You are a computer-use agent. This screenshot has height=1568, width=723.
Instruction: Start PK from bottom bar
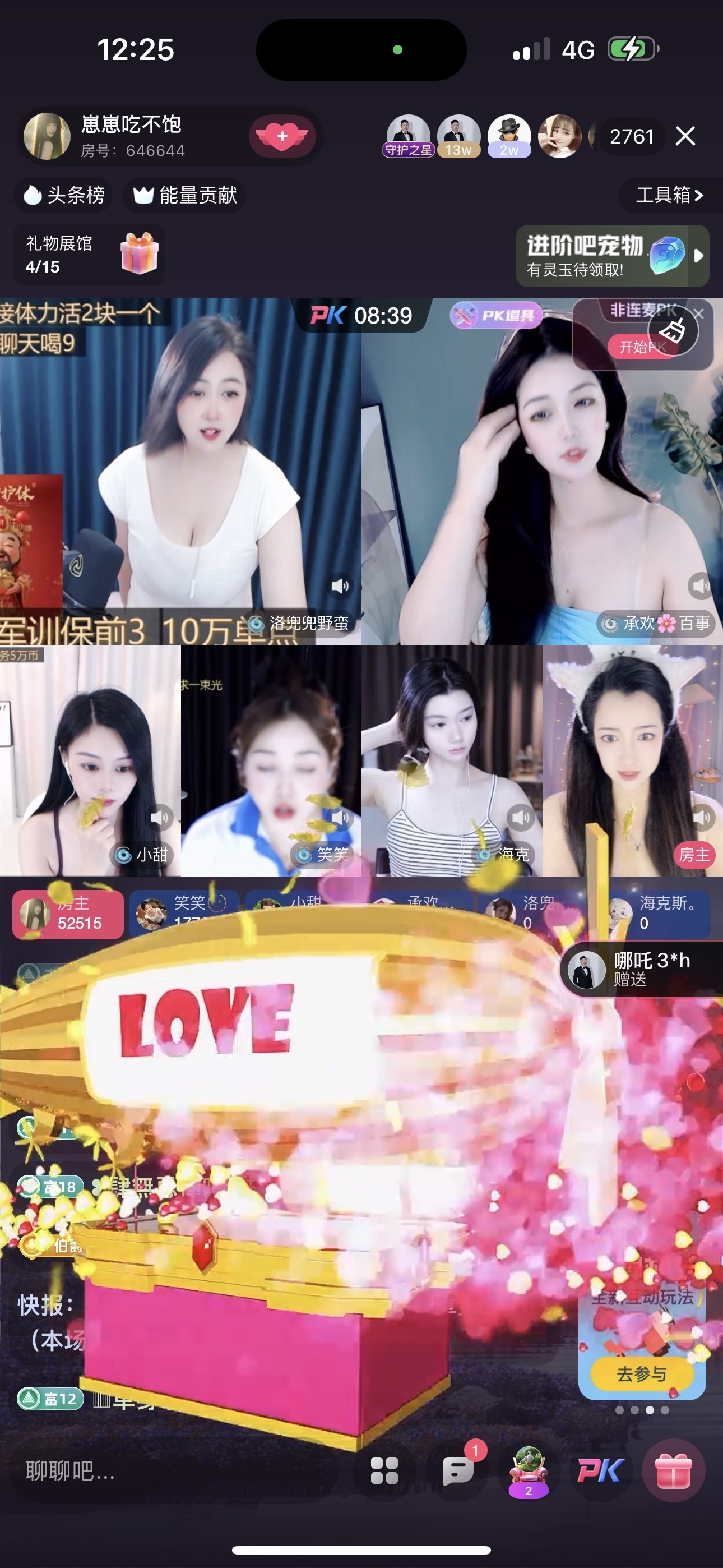tap(600, 1471)
